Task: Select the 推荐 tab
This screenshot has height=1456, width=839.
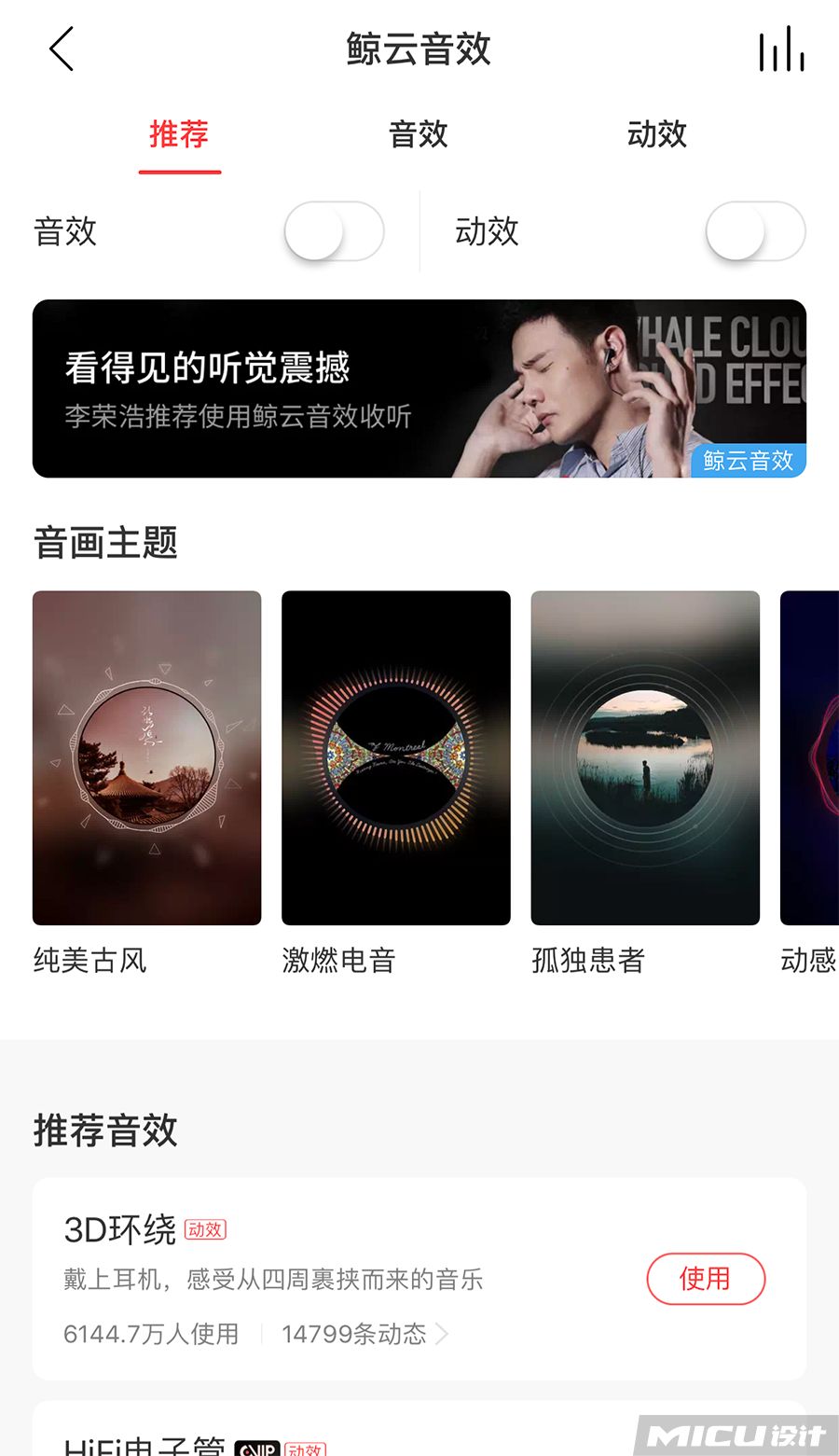Action: coord(179,135)
